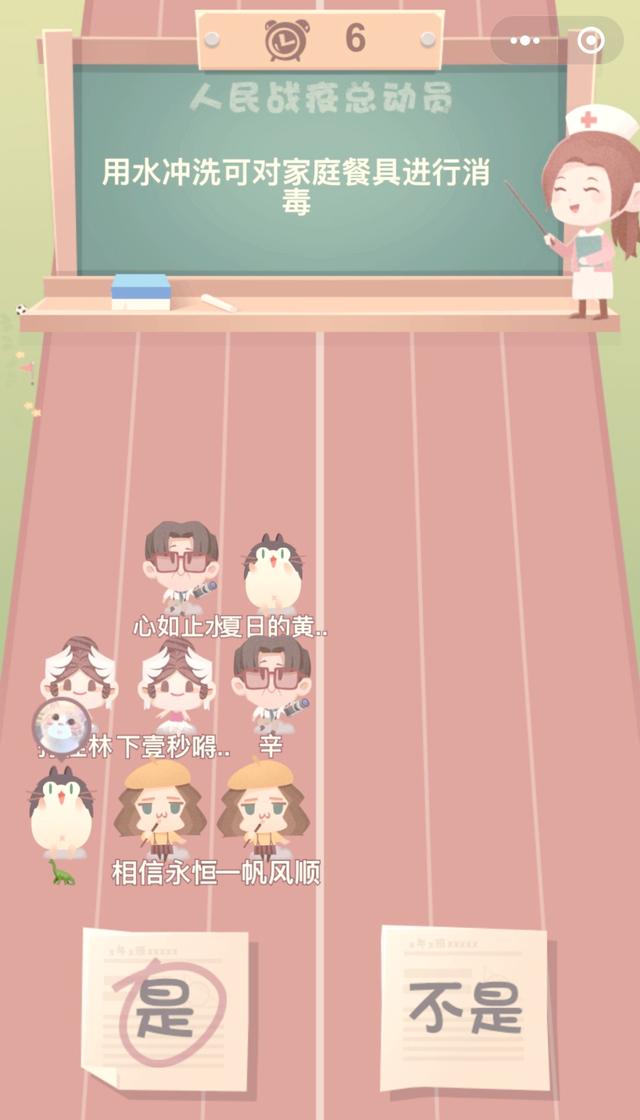Answer 是 to the question
The image size is (640, 1120).
tap(165, 1006)
